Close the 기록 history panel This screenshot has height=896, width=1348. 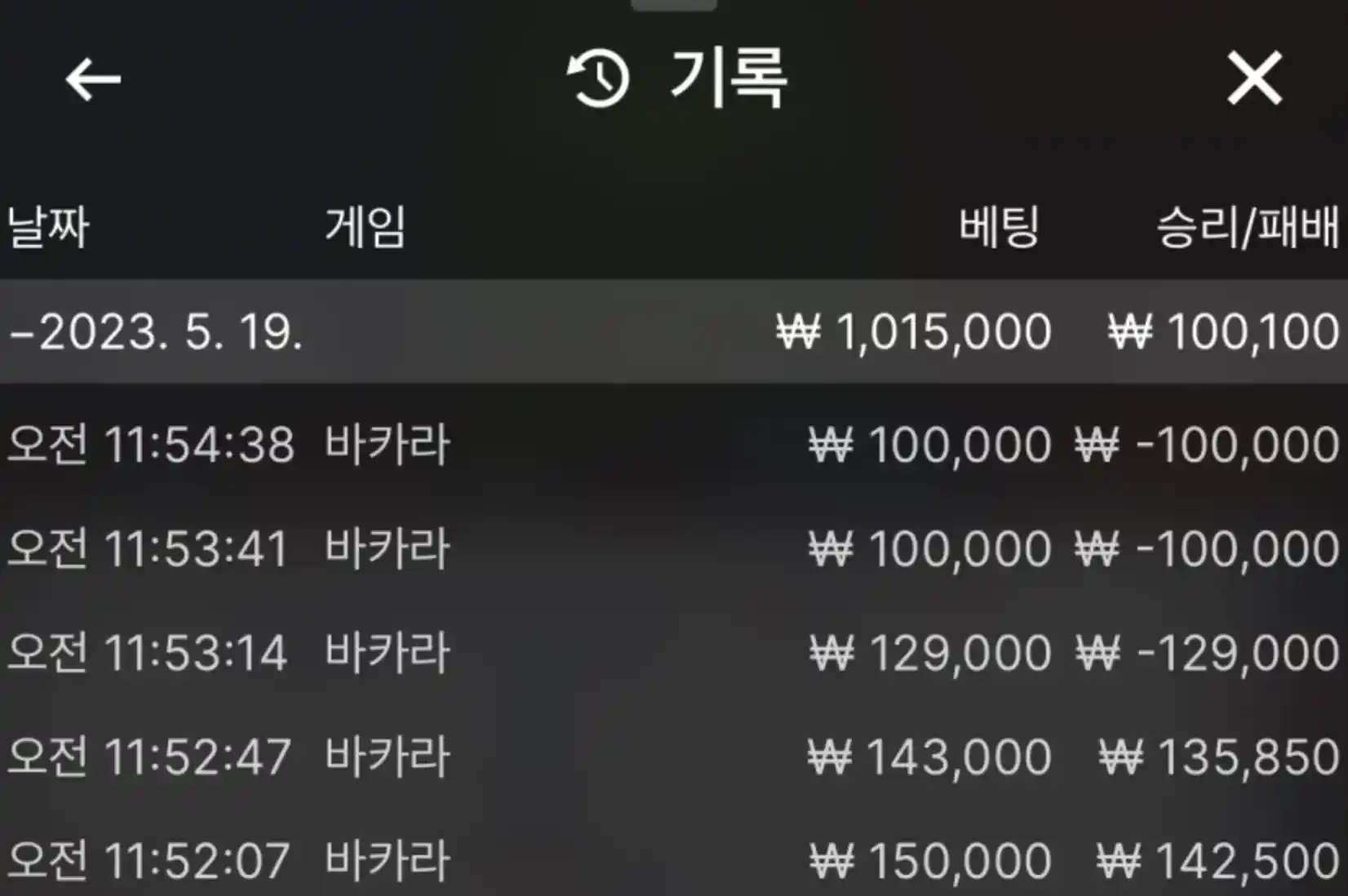pyautogui.click(x=1254, y=79)
